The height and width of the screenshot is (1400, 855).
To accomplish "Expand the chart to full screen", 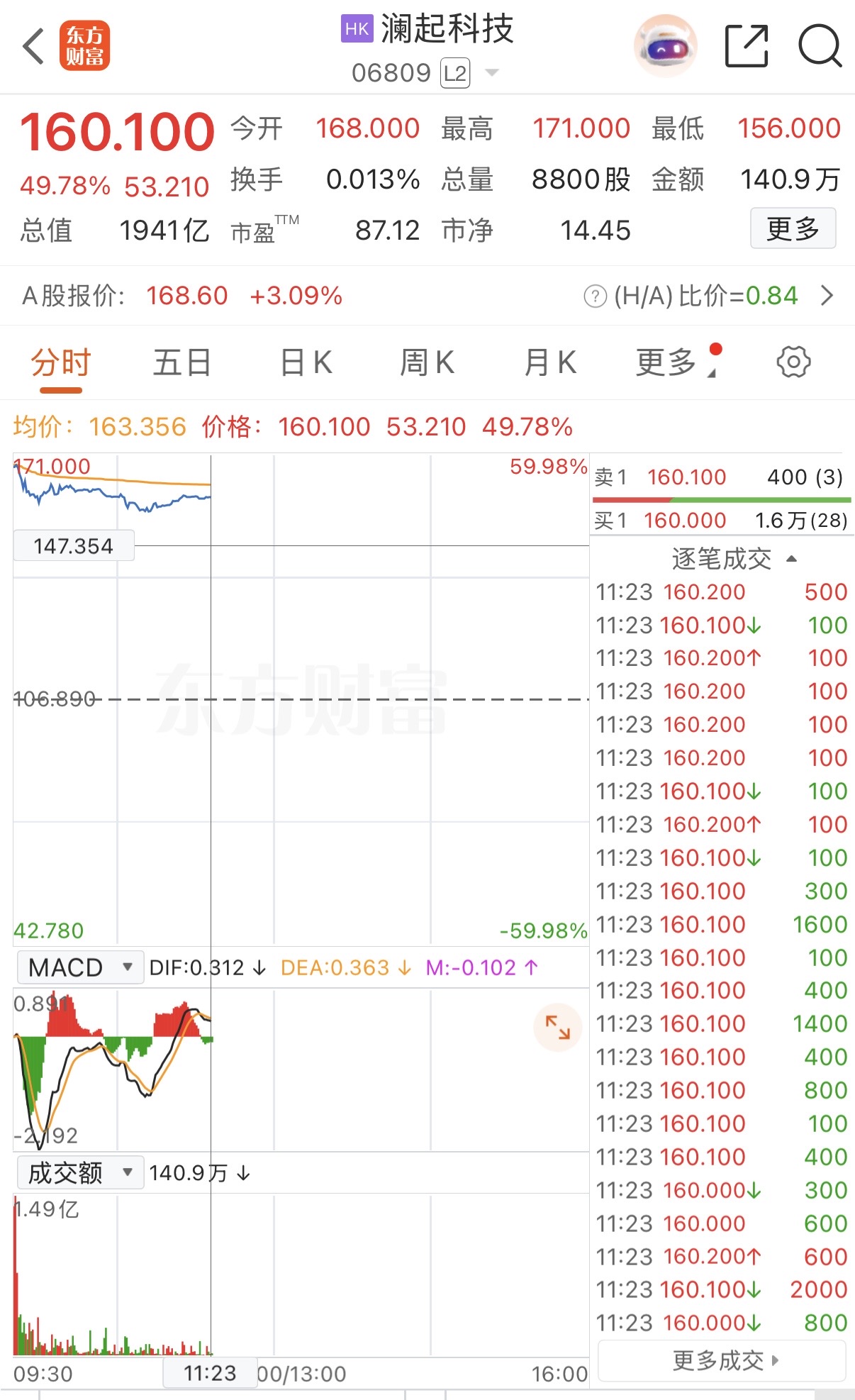I will 557,1027.
